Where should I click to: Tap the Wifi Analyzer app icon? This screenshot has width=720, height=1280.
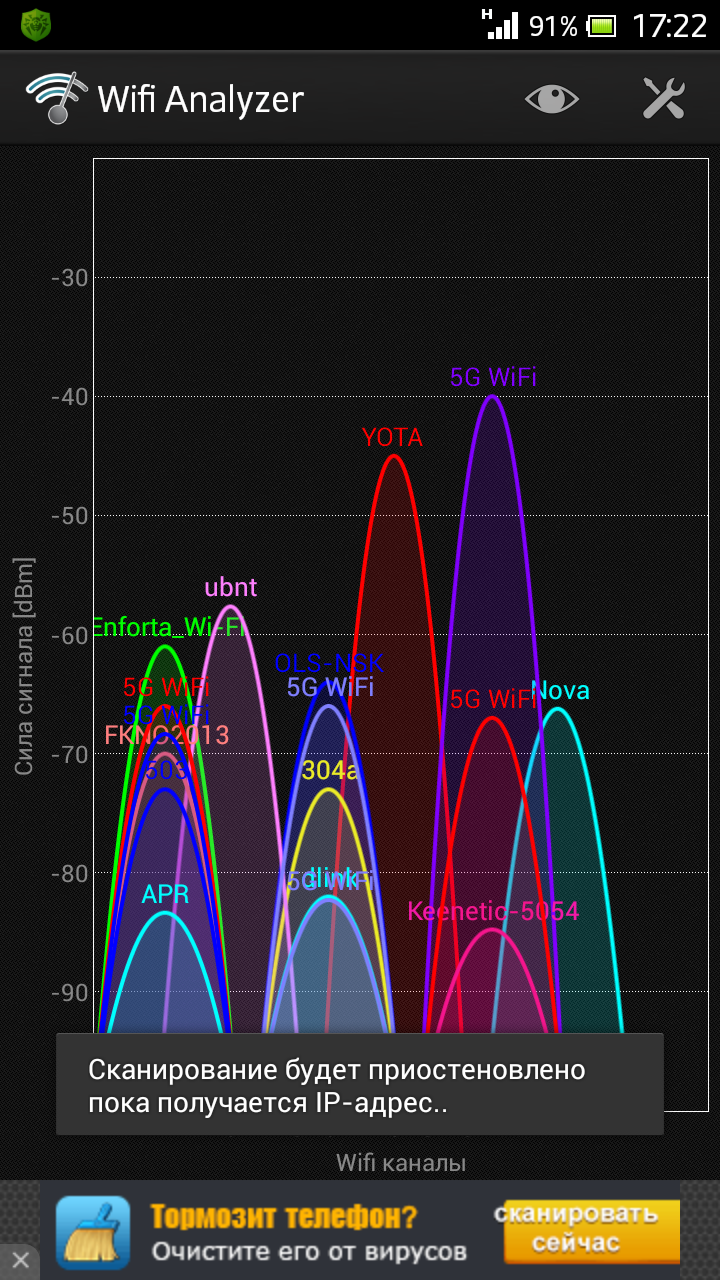[55, 98]
